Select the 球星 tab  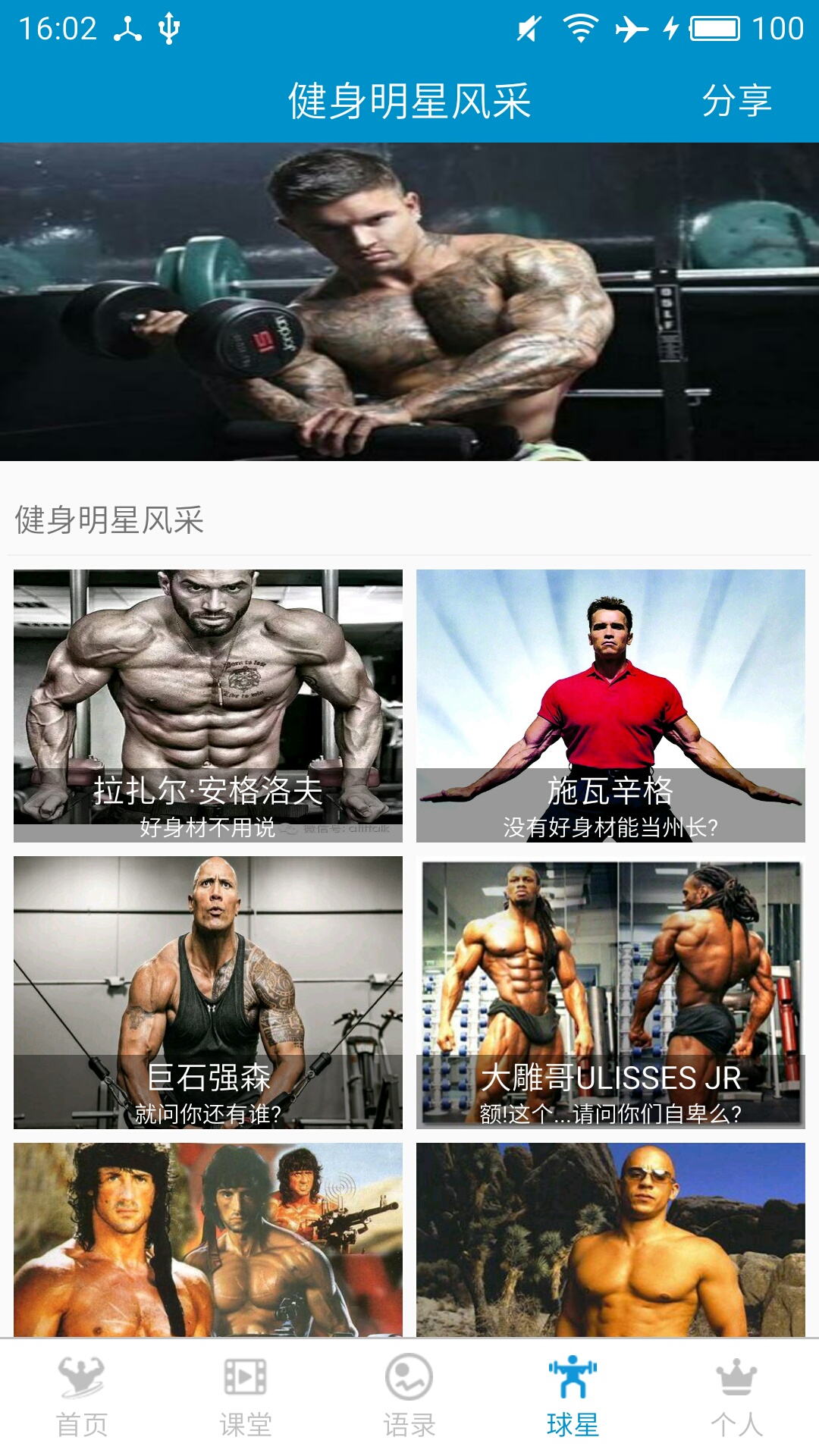(573, 1397)
